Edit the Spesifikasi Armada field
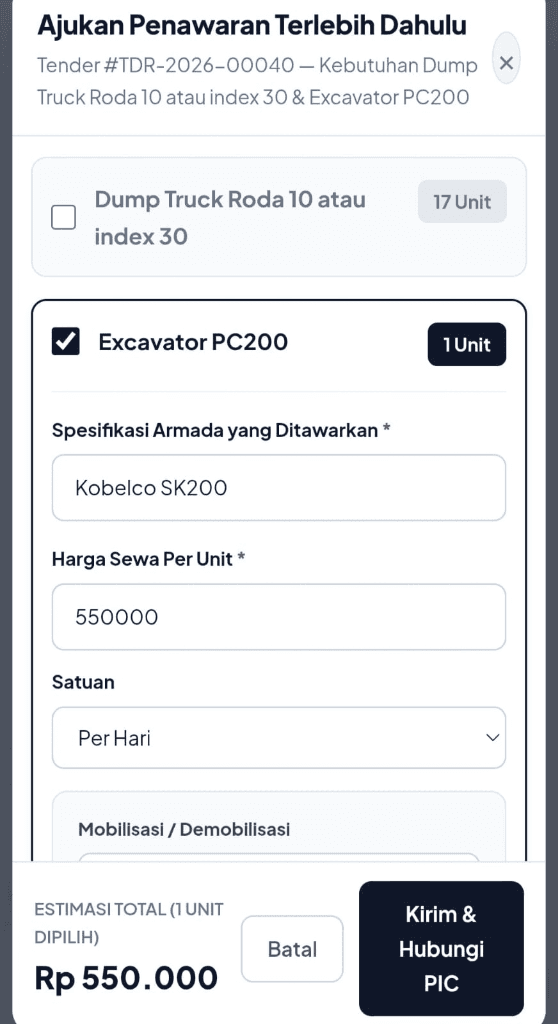 click(x=279, y=488)
